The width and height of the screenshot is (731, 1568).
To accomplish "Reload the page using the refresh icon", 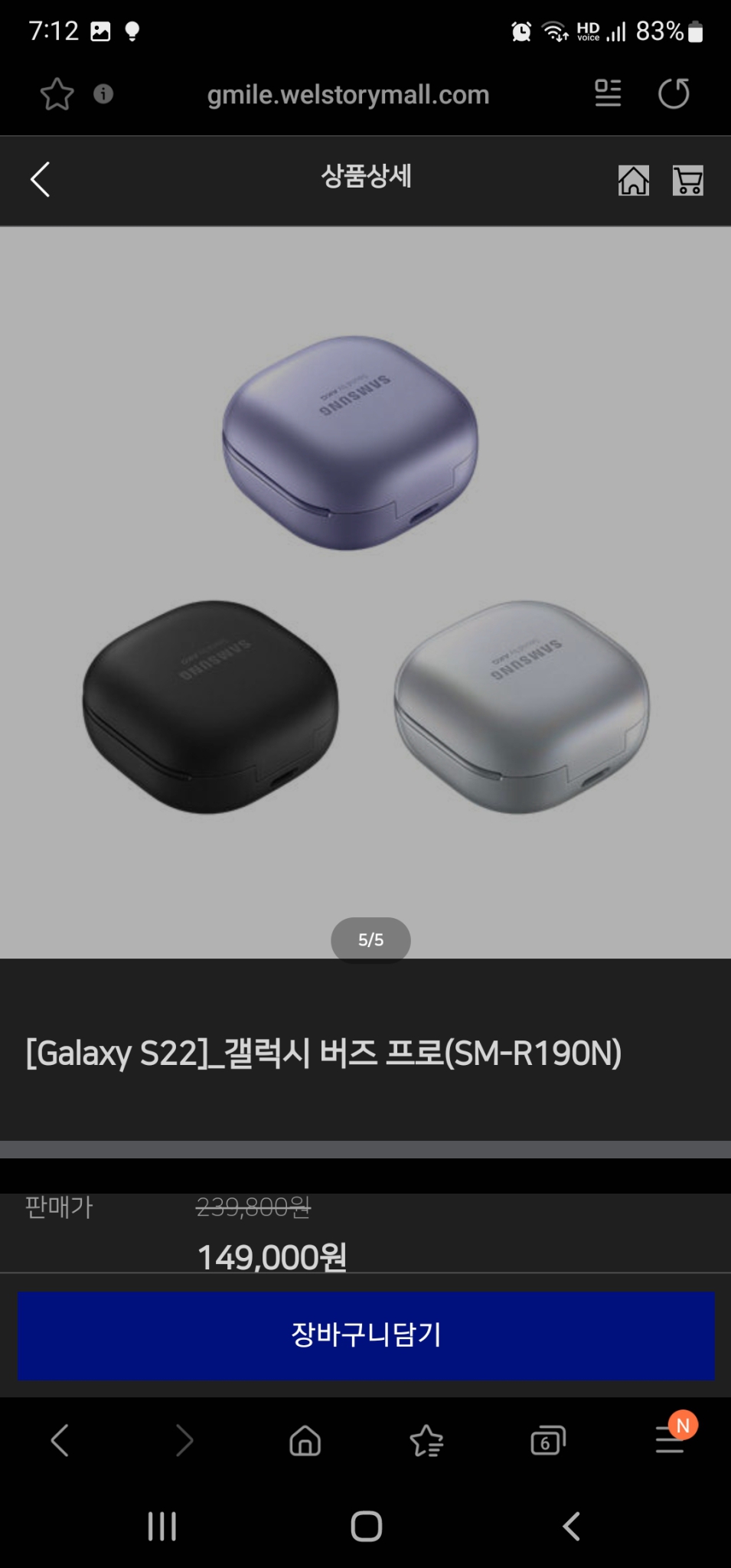I will coord(674,93).
